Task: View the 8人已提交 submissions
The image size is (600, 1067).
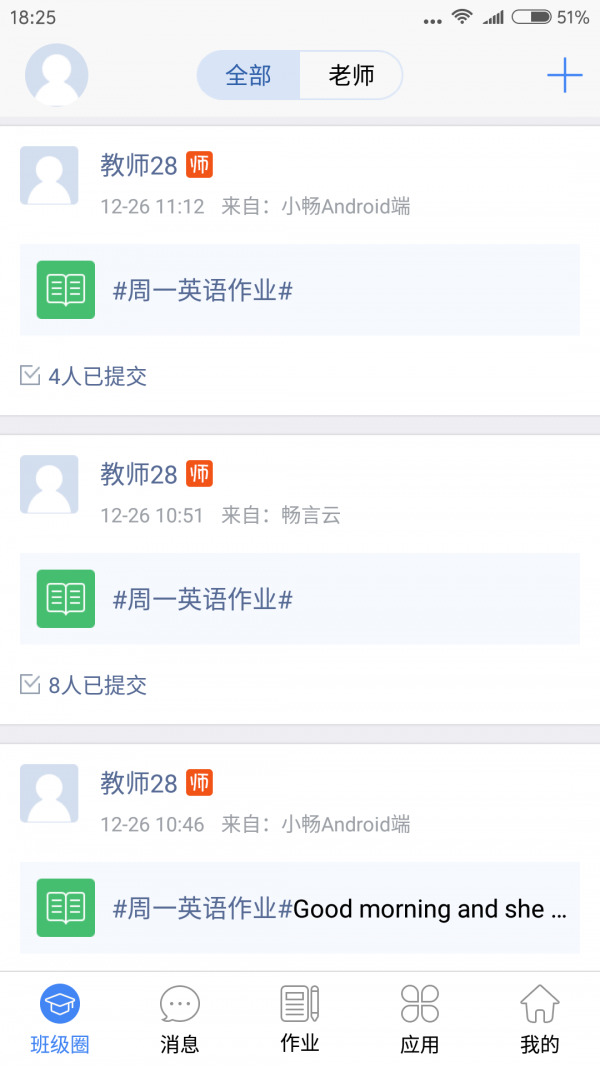Action: click(x=85, y=685)
